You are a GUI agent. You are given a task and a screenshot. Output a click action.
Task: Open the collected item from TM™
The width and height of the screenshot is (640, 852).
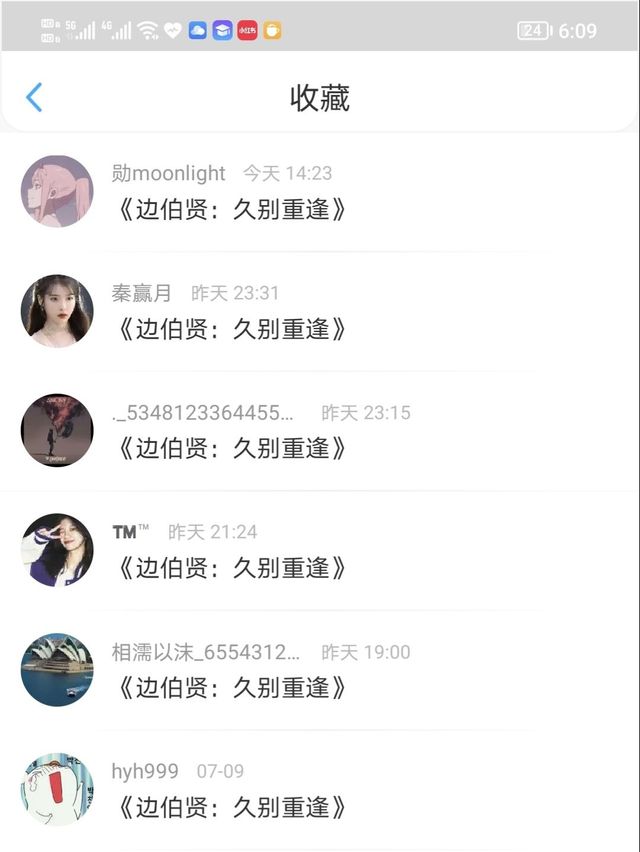pyautogui.click(x=232, y=568)
